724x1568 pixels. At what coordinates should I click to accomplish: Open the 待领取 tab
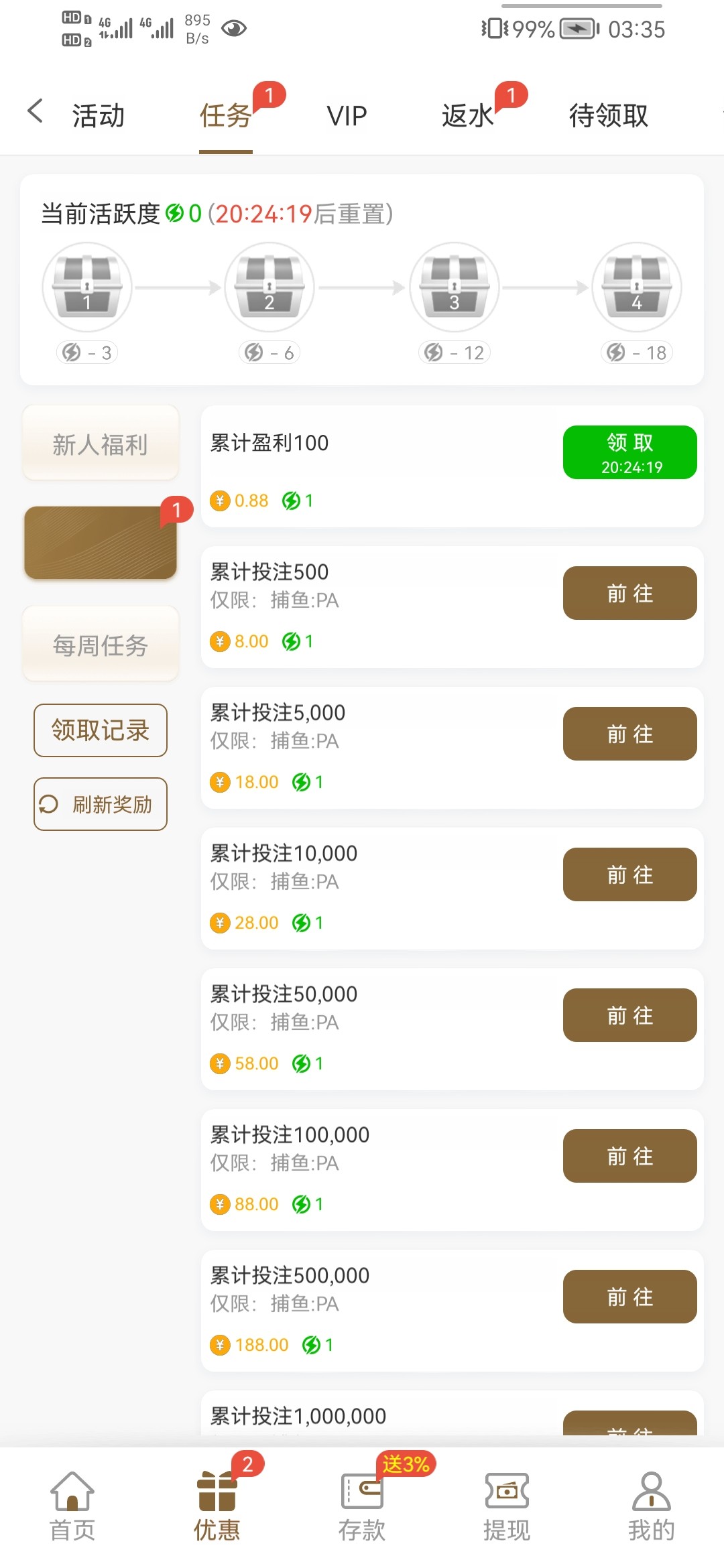coord(608,115)
